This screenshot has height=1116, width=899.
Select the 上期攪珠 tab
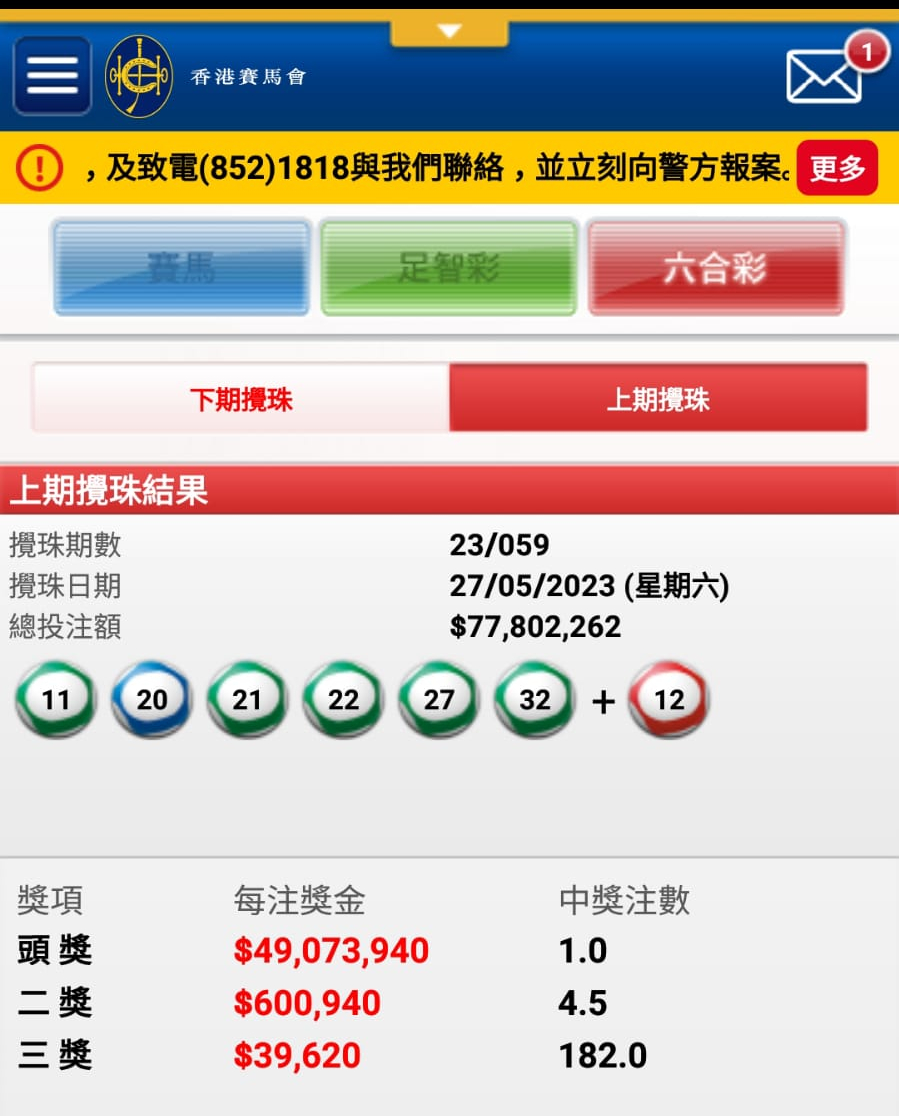658,399
